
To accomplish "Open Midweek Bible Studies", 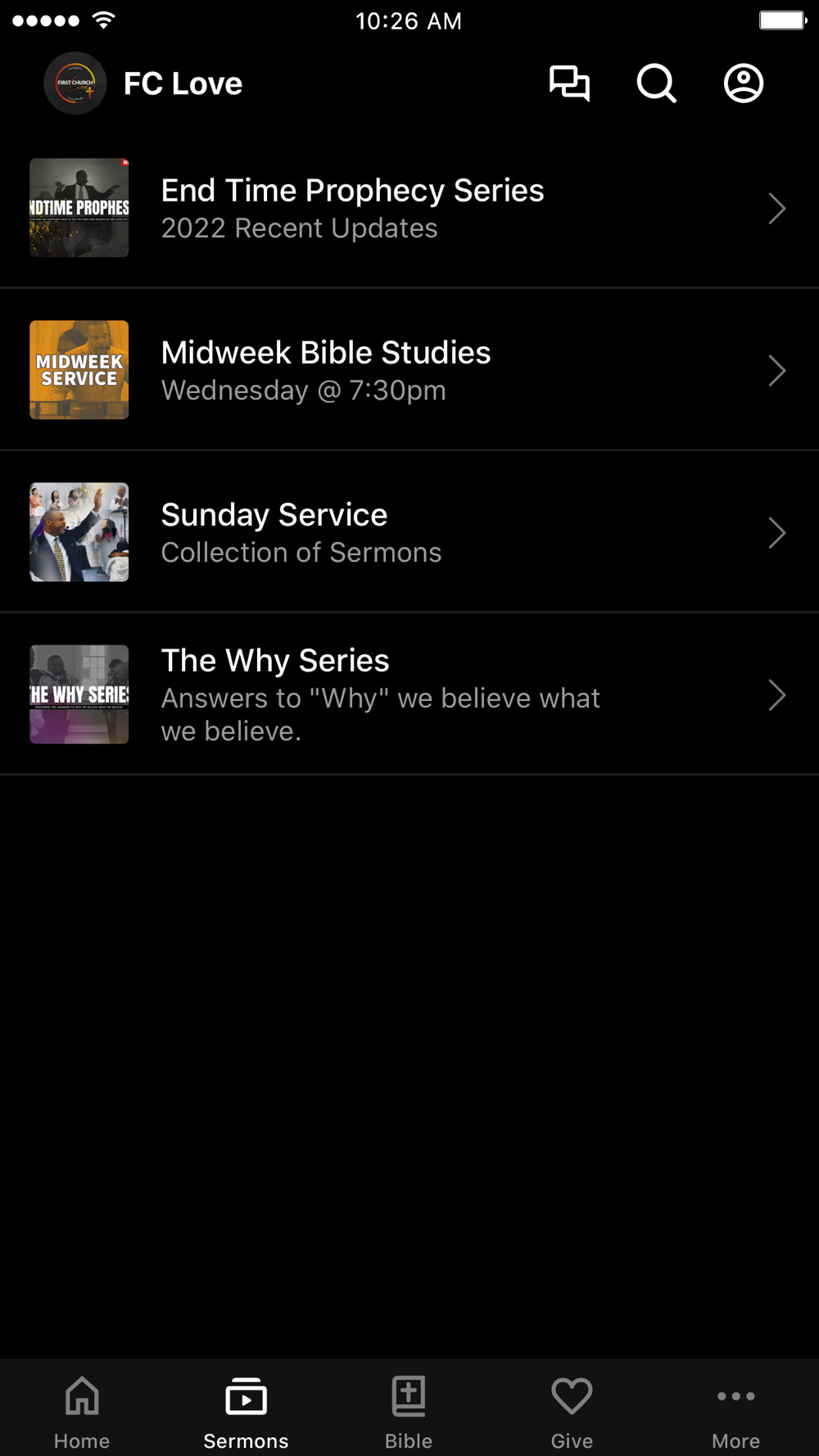I will (409, 370).
